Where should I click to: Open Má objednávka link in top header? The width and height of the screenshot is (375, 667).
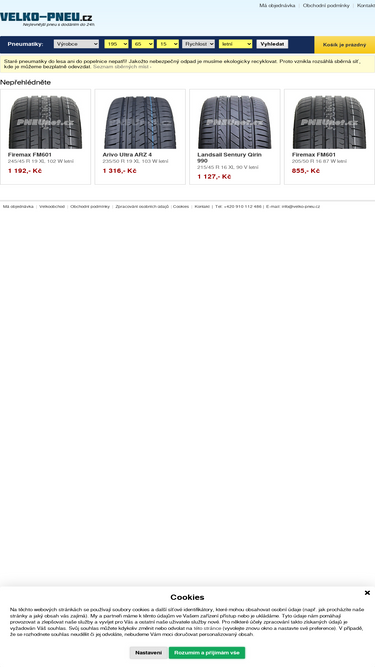coord(277,6)
